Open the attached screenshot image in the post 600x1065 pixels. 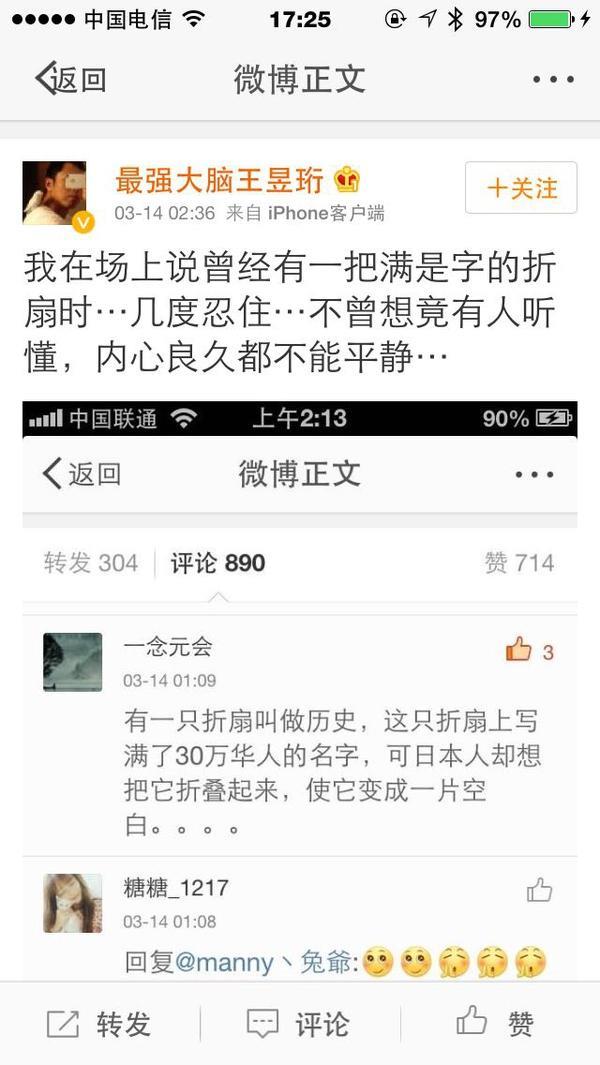coord(300,690)
